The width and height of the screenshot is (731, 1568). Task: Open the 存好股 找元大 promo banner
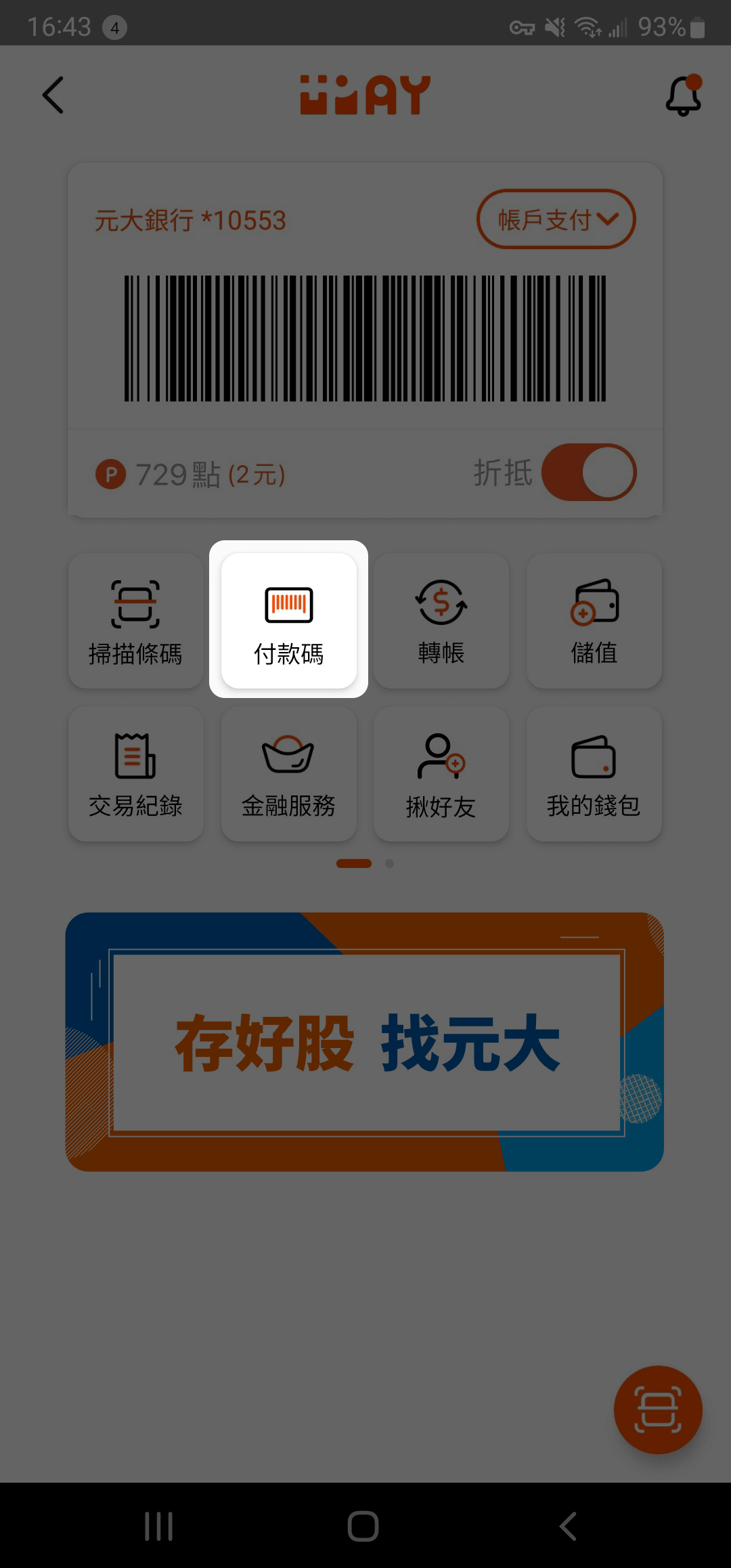click(x=364, y=1041)
